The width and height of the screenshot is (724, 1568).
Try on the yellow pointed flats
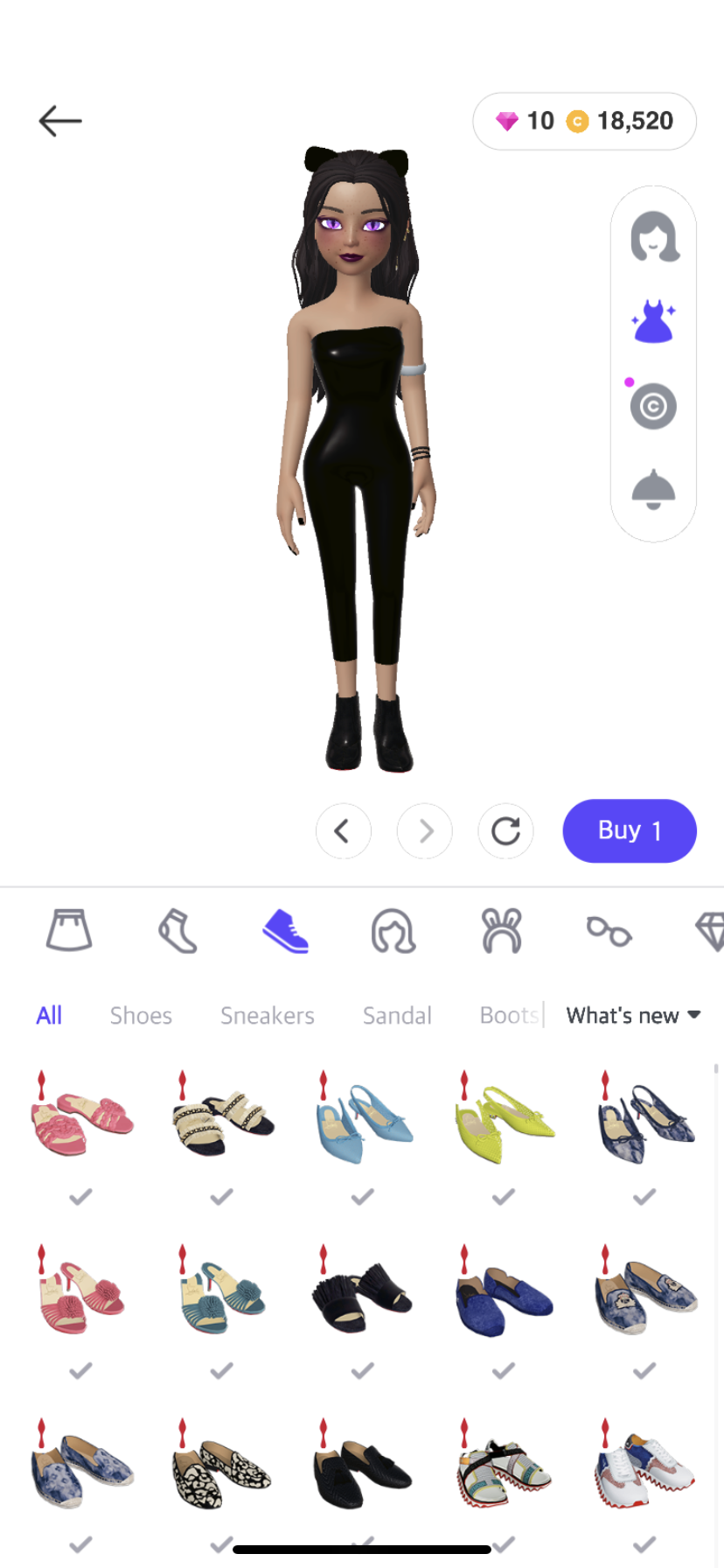pyautogui.click(x=504, y=1120)
